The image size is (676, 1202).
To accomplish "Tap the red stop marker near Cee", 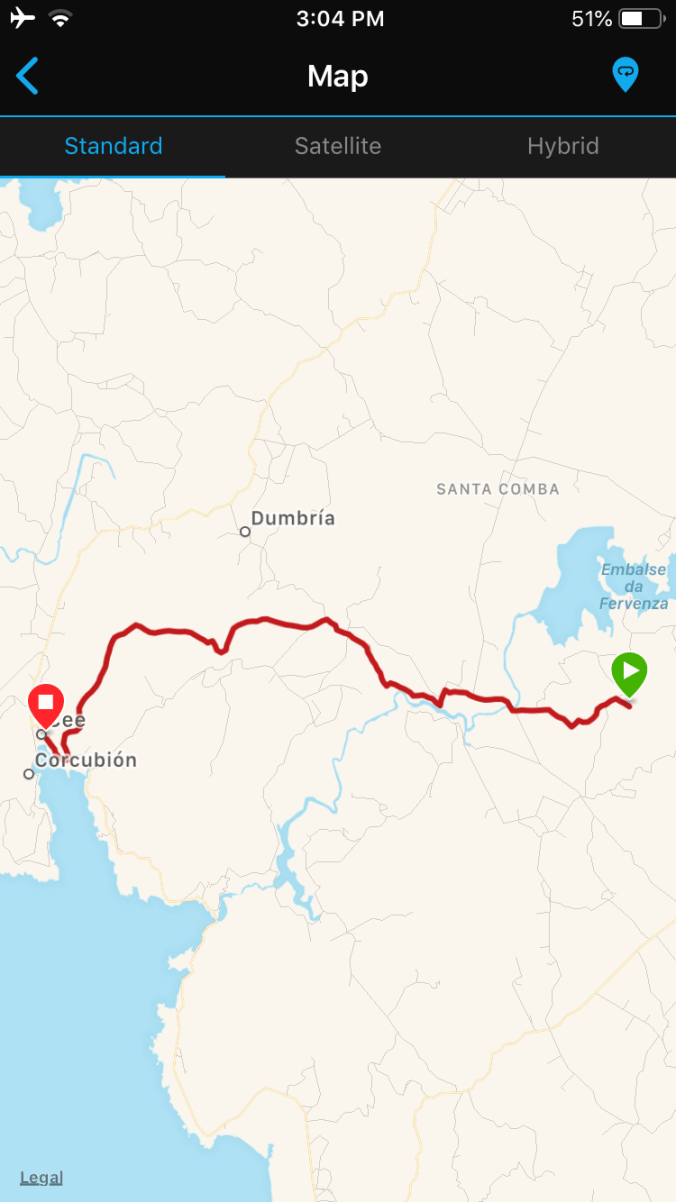I will pos(46,705).
